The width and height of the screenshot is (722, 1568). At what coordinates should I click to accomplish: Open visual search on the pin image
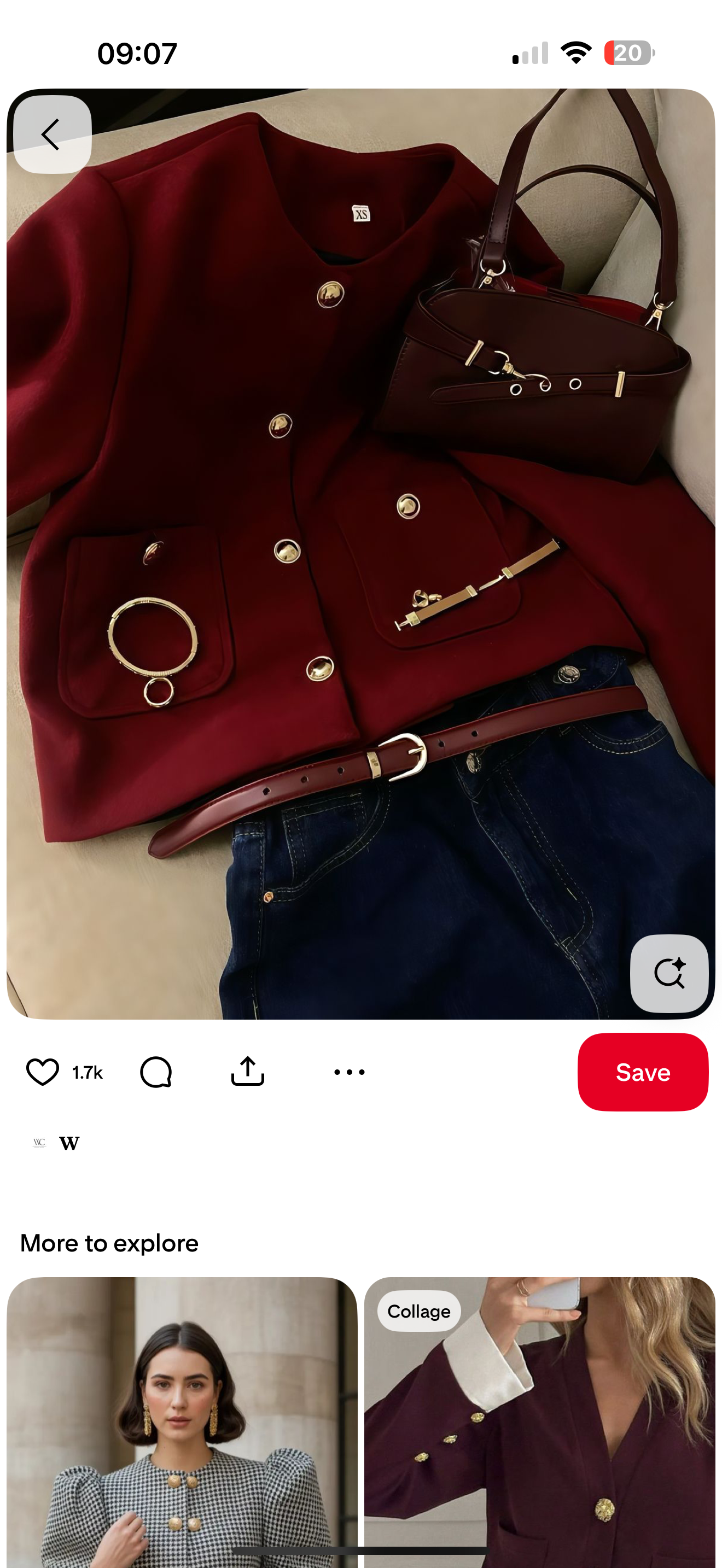click(668, 973)
